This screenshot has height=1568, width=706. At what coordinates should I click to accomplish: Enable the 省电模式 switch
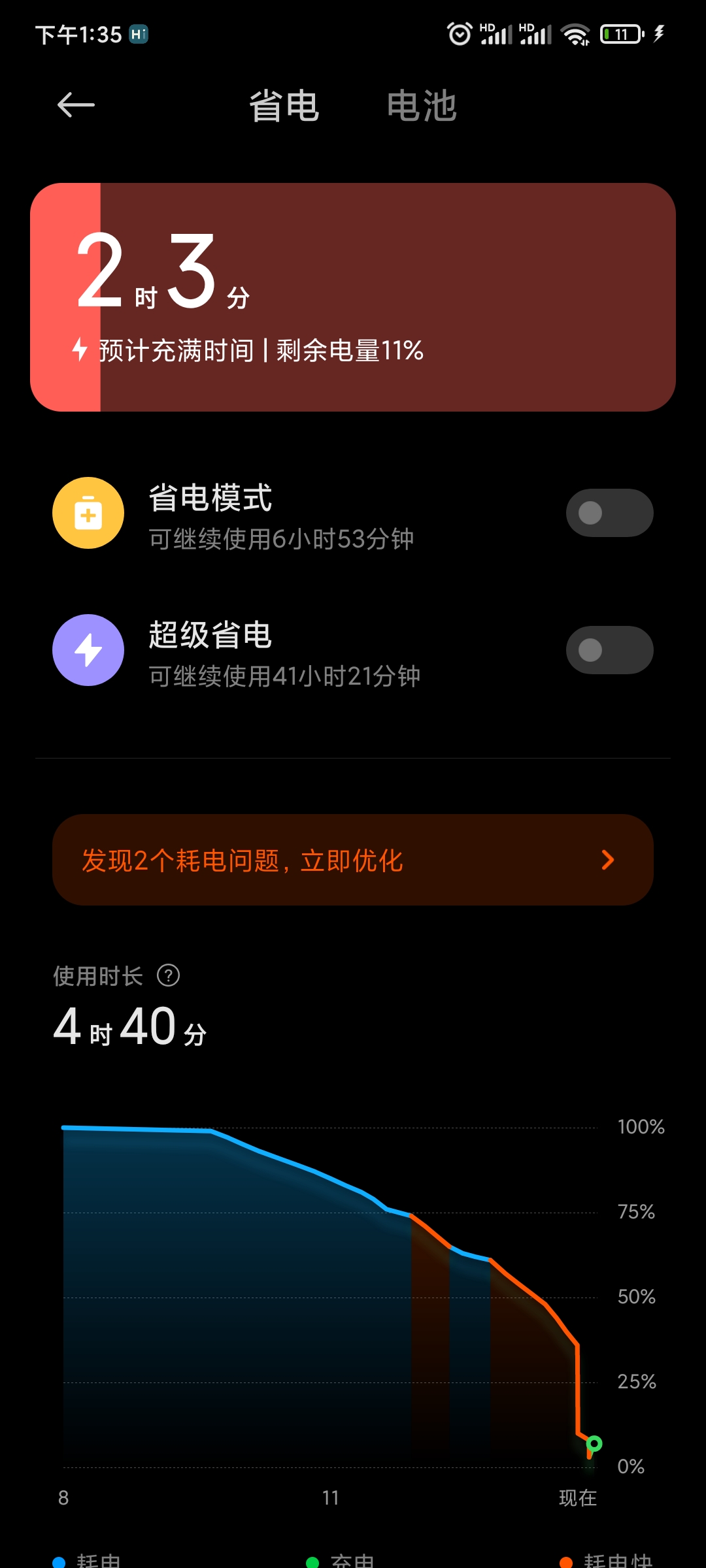[609, 513]
